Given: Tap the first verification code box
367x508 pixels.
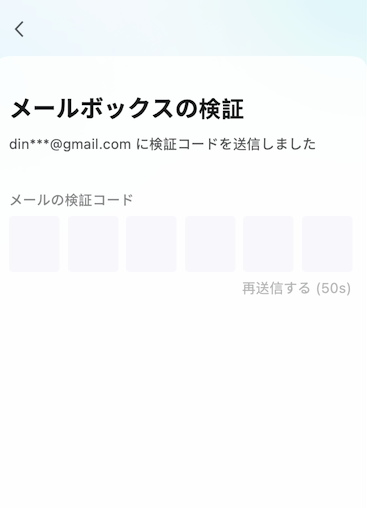Looking at the screenshot, I should [x=34, y=244].
